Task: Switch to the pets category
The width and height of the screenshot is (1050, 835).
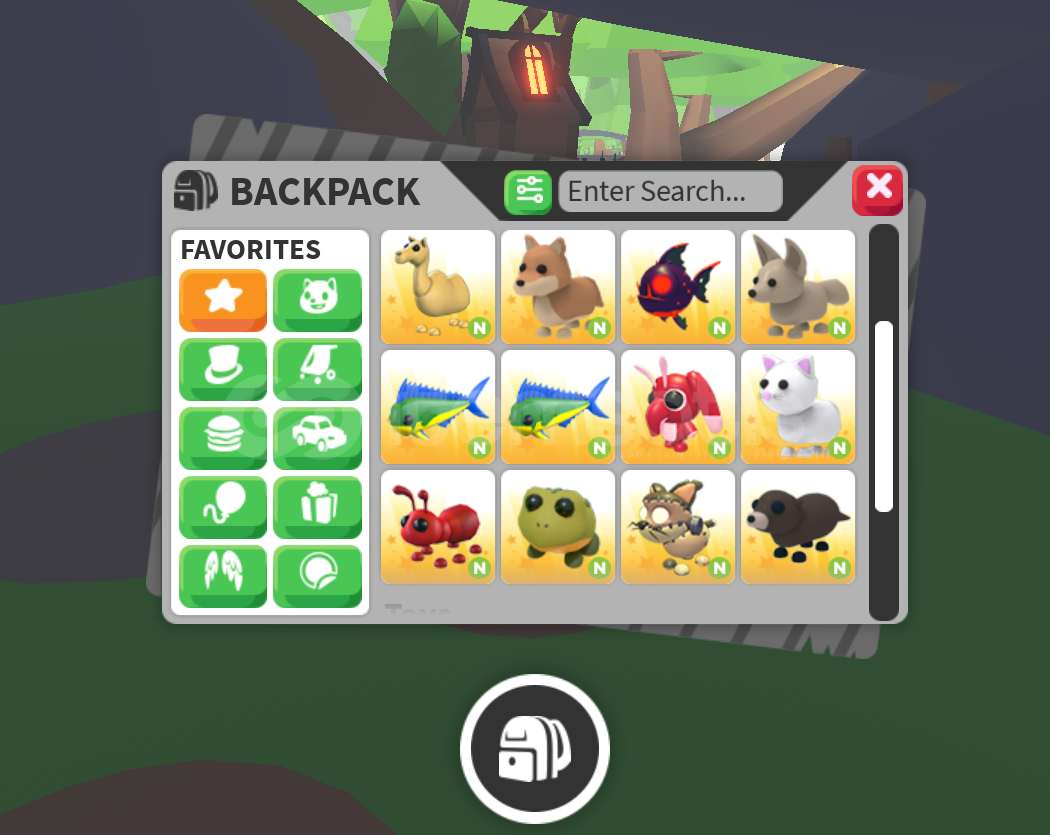Action: pyautogui.click(x=317, y=299)
